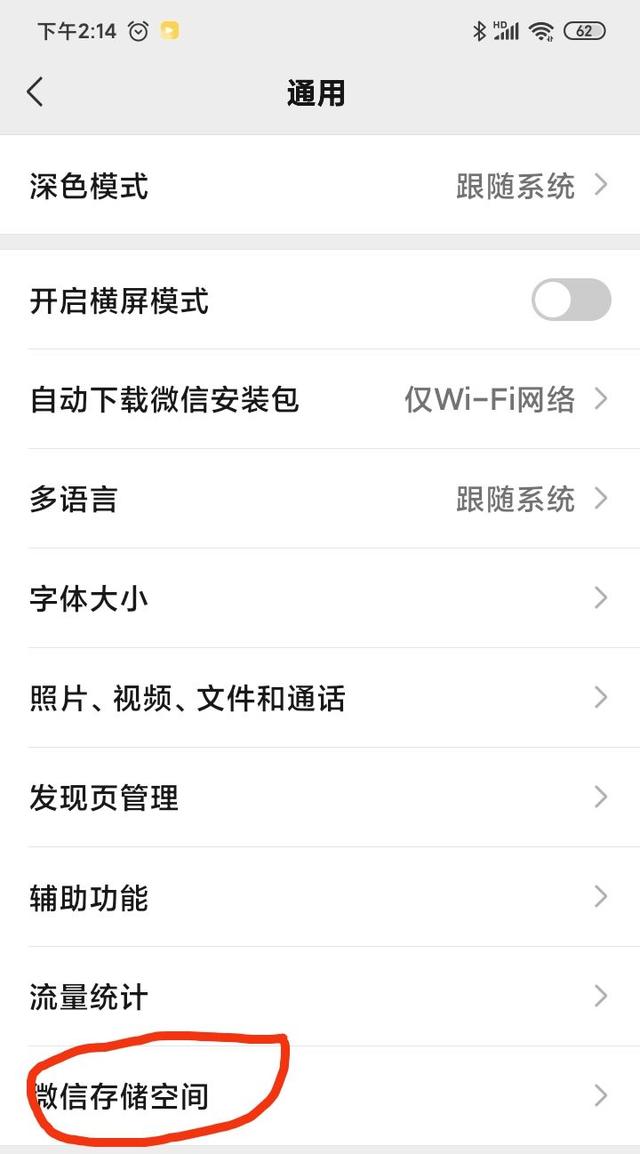This screenshot has width=640, height=1154.
Task: Open 辅助功能
Action: pyautogui.click(x=320, y=896)
